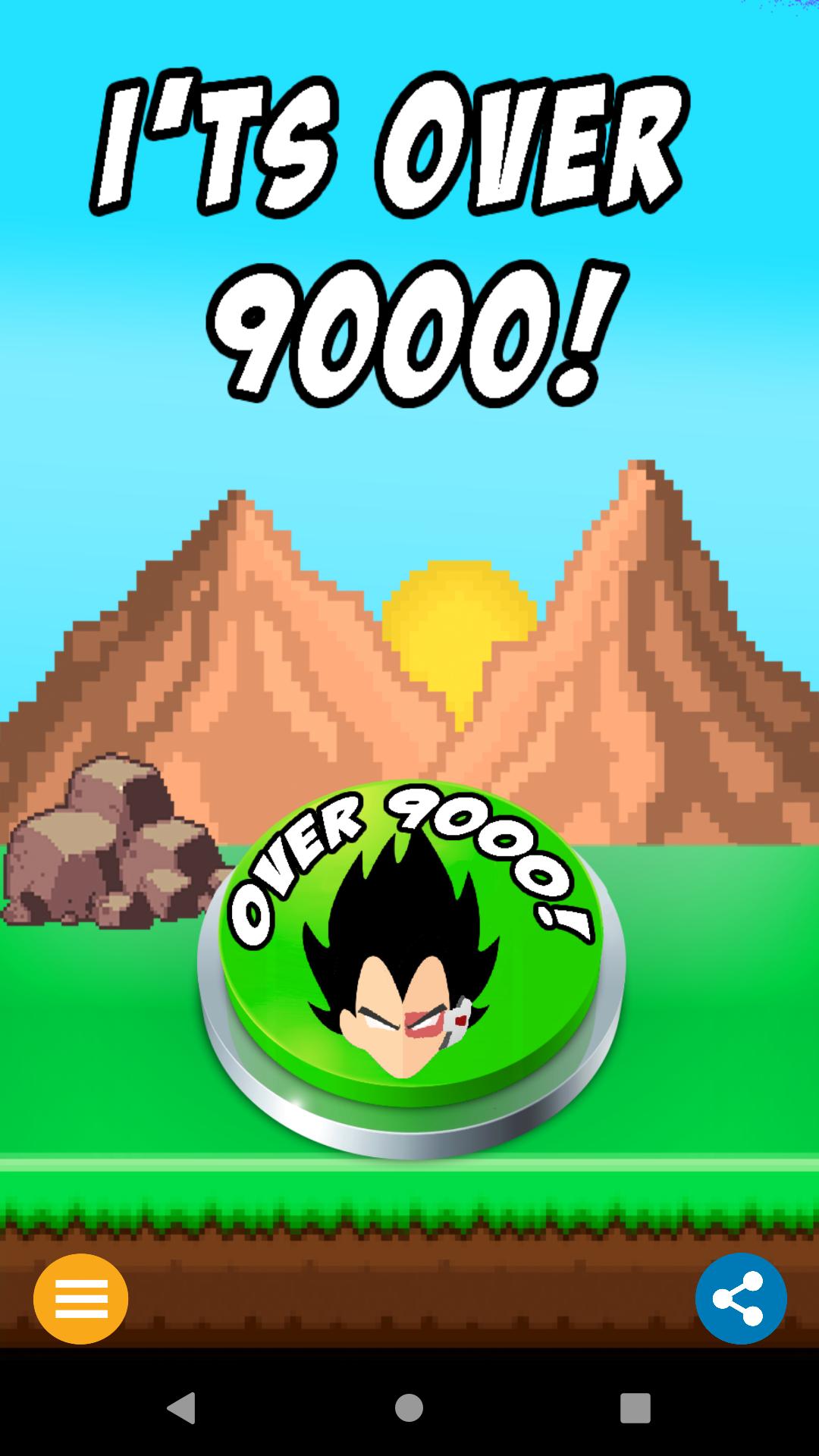The height and width of the screenshot is (1456, 819).
Task: Open the orange hamburger menu
Action: [x=80, y=1299]
